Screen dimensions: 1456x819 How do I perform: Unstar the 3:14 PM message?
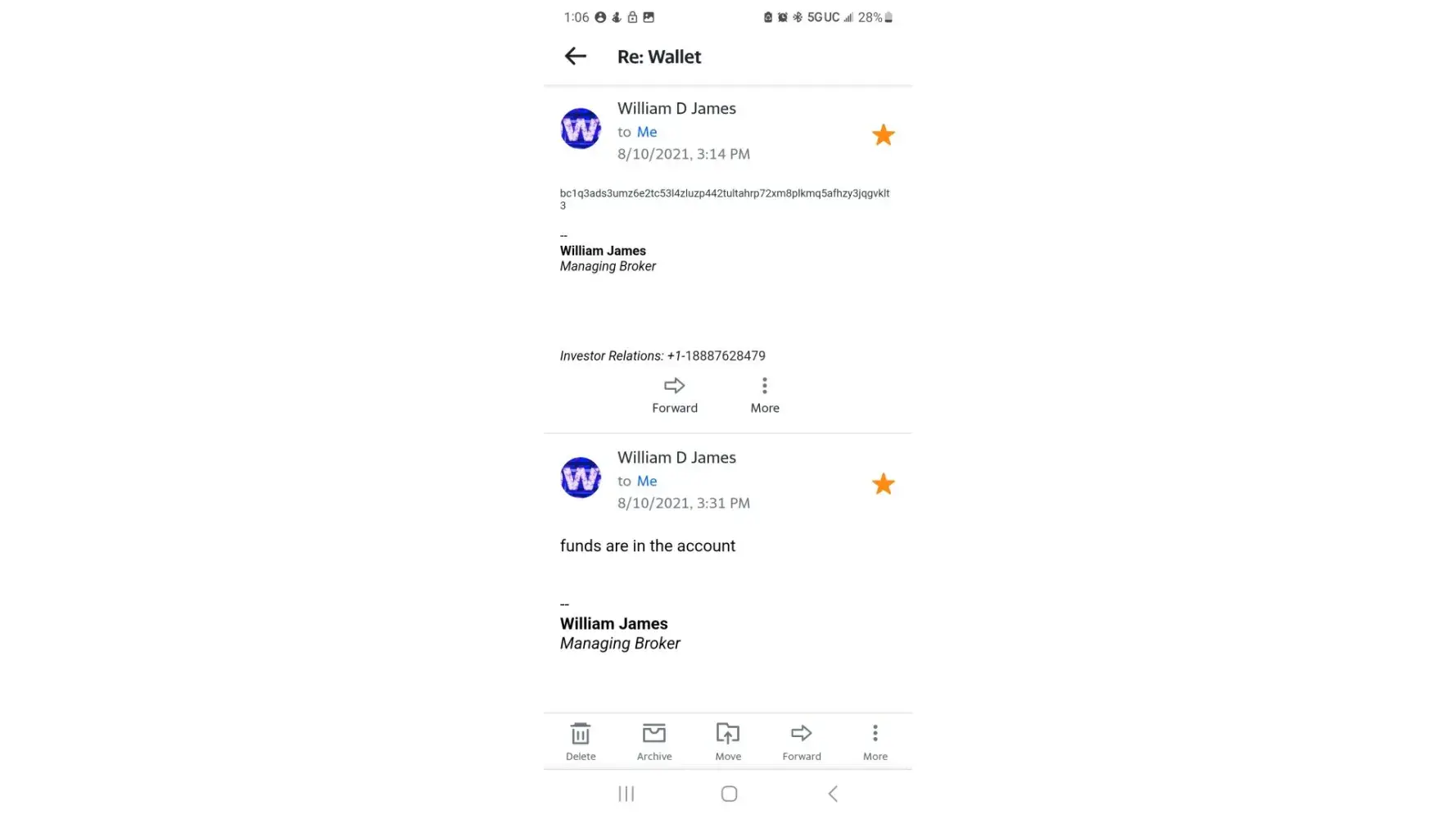click(x=883, y=135)
